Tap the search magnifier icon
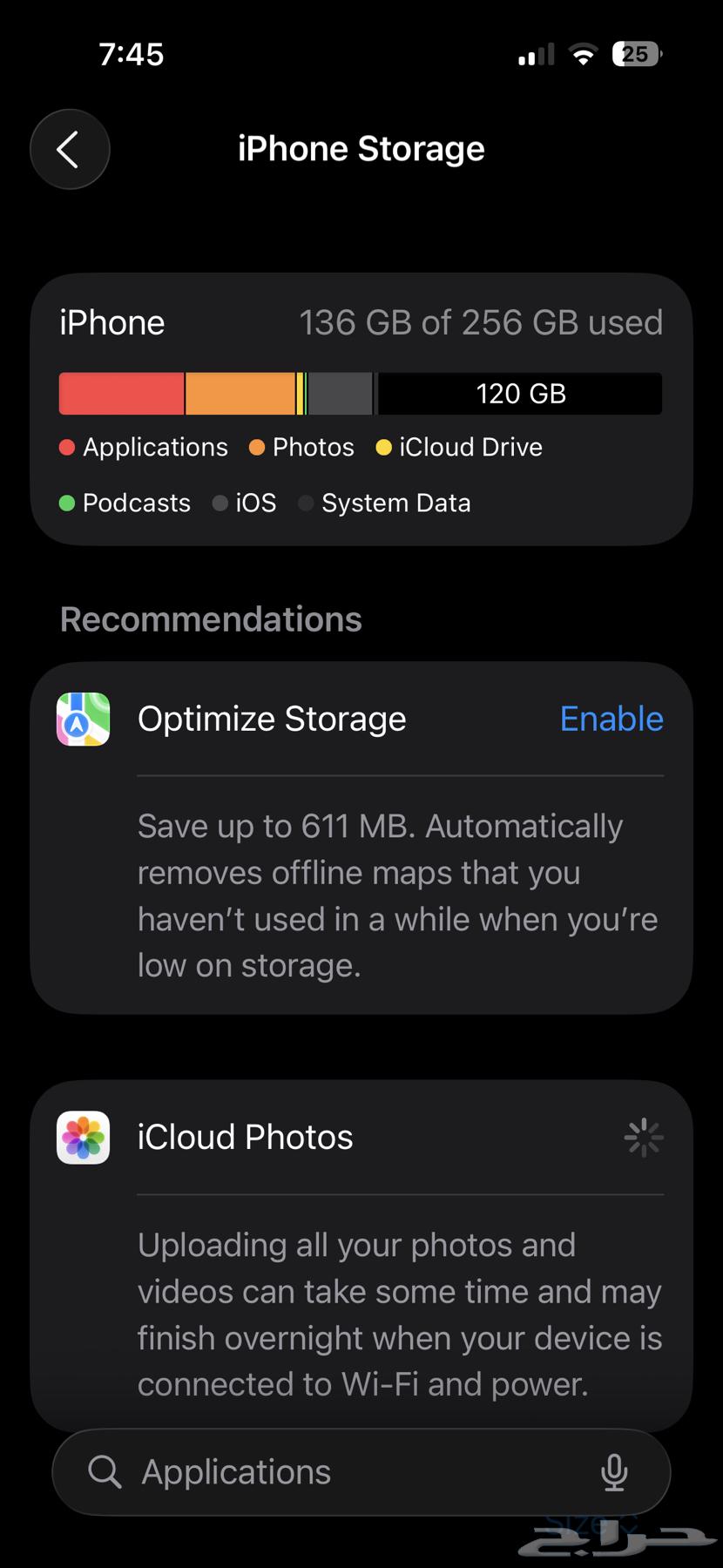The image size is (723, 1568). (104, 1472)
